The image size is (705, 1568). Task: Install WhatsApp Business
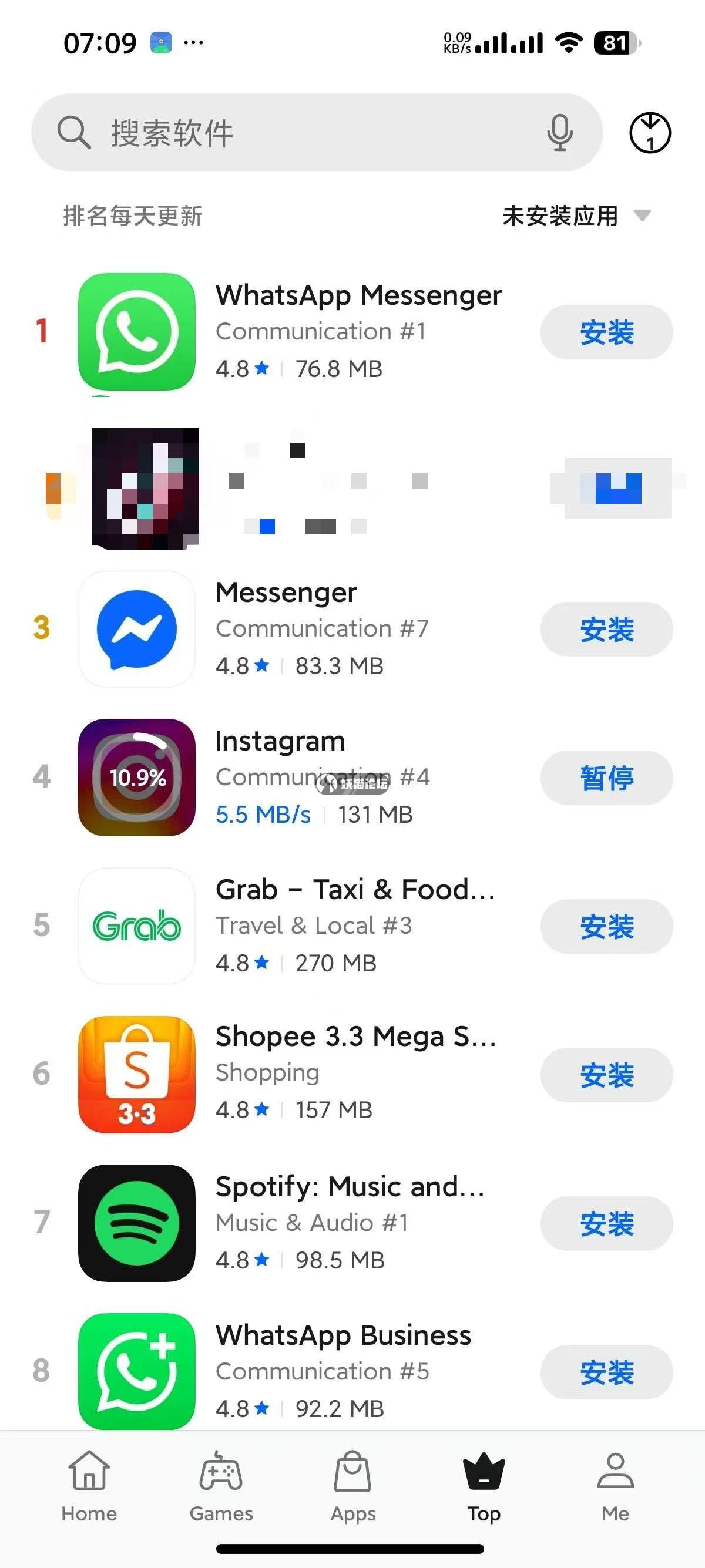tap(606, 1372)
